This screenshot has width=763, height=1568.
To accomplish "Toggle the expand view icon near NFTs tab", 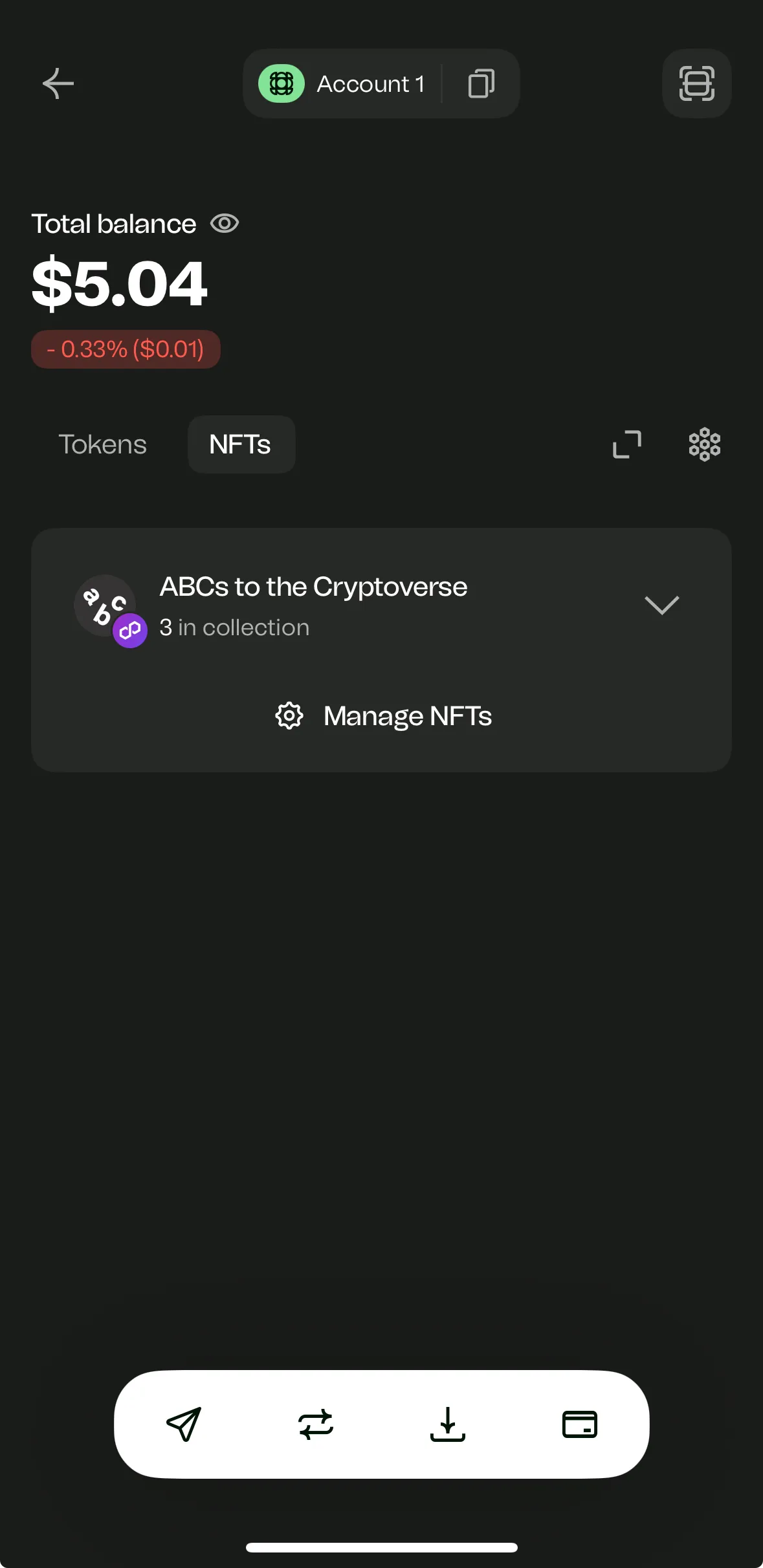I will (626, 444).
